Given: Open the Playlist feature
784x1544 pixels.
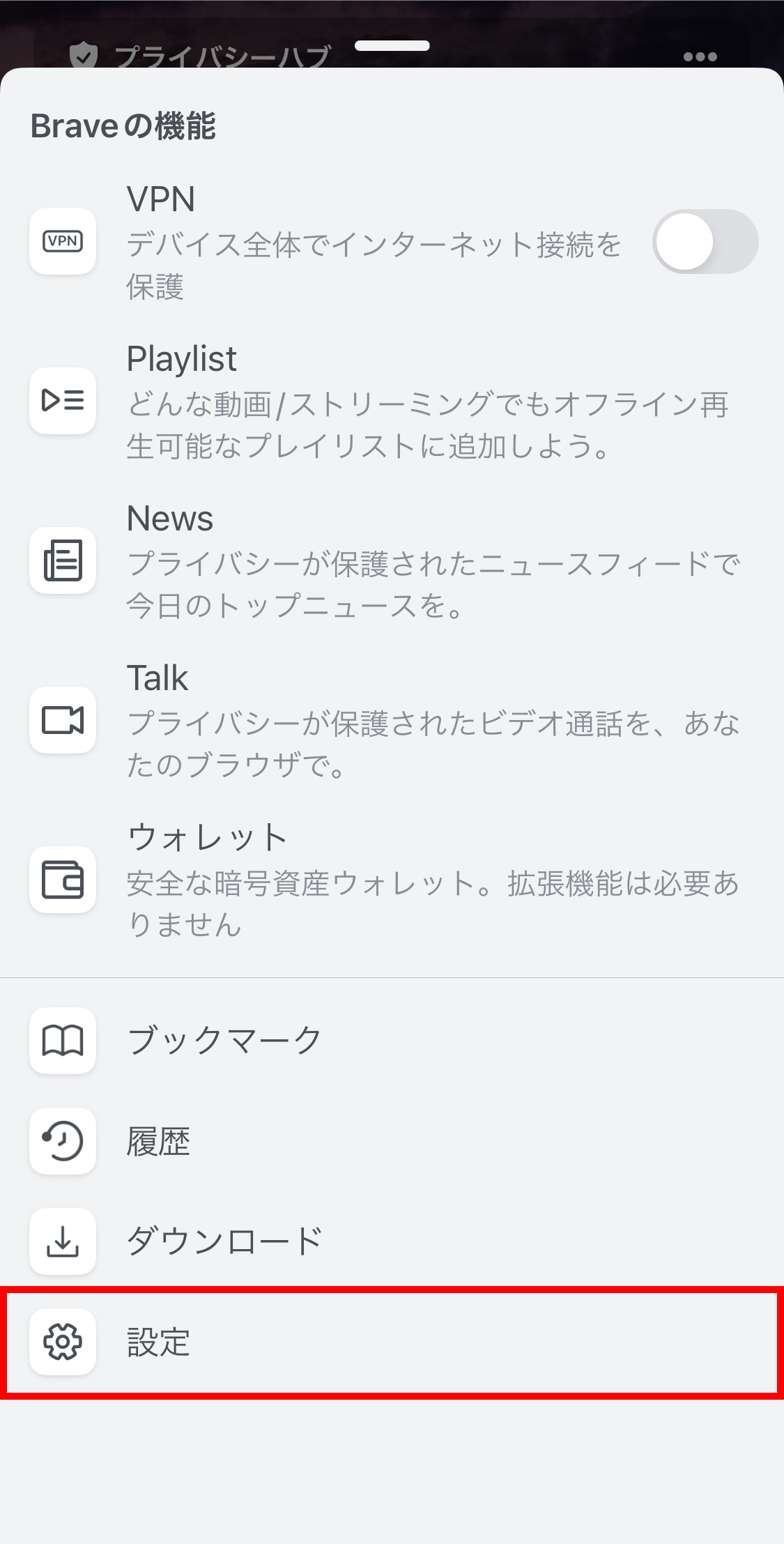Looking at the screenshot, I should point(392,402).
